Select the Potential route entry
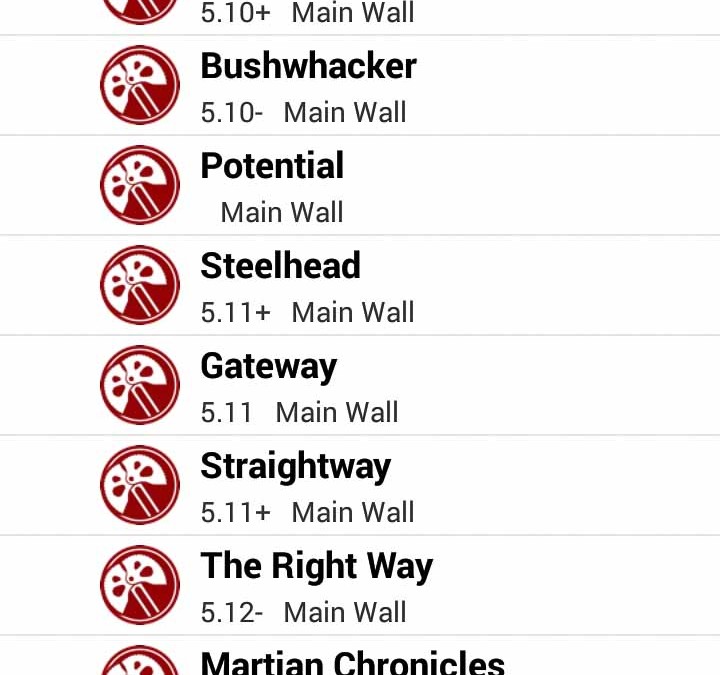The image size is (720, 675). [272, 186]
